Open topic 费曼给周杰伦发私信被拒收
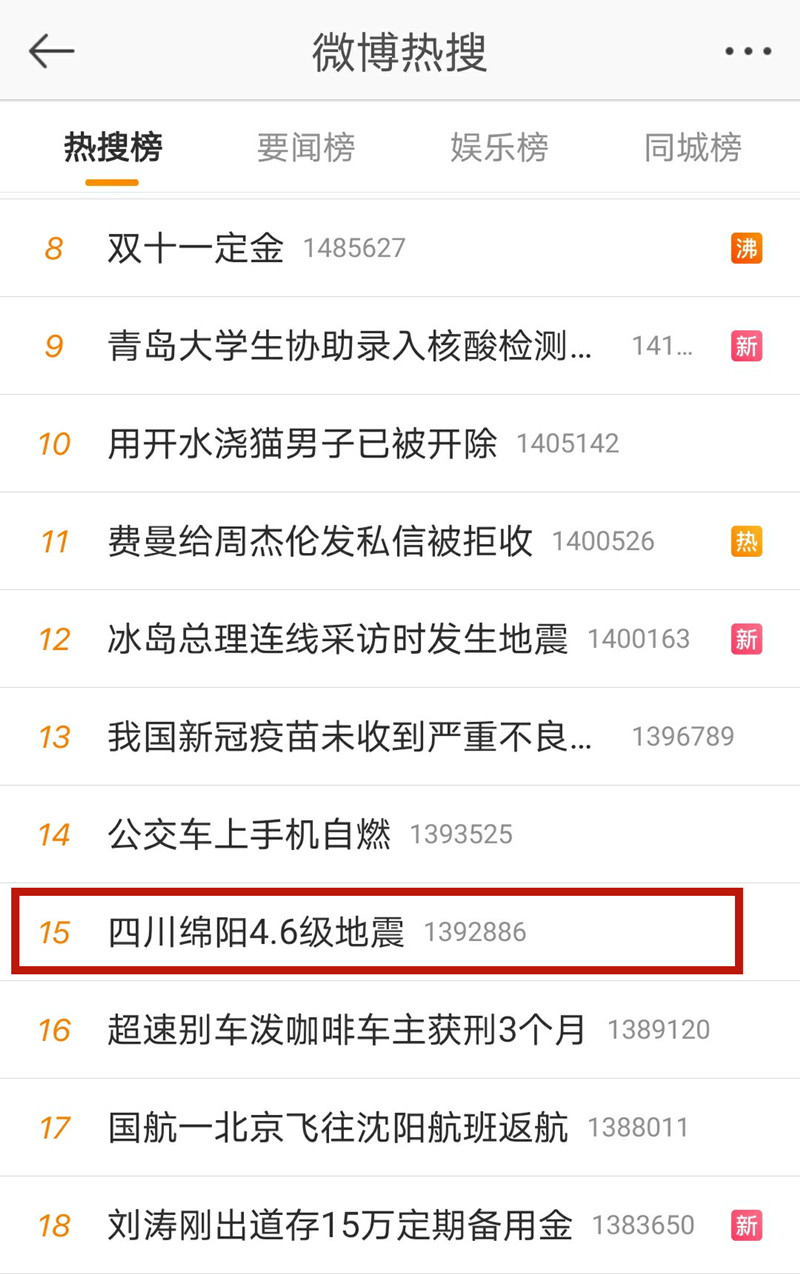 (320, 541)
